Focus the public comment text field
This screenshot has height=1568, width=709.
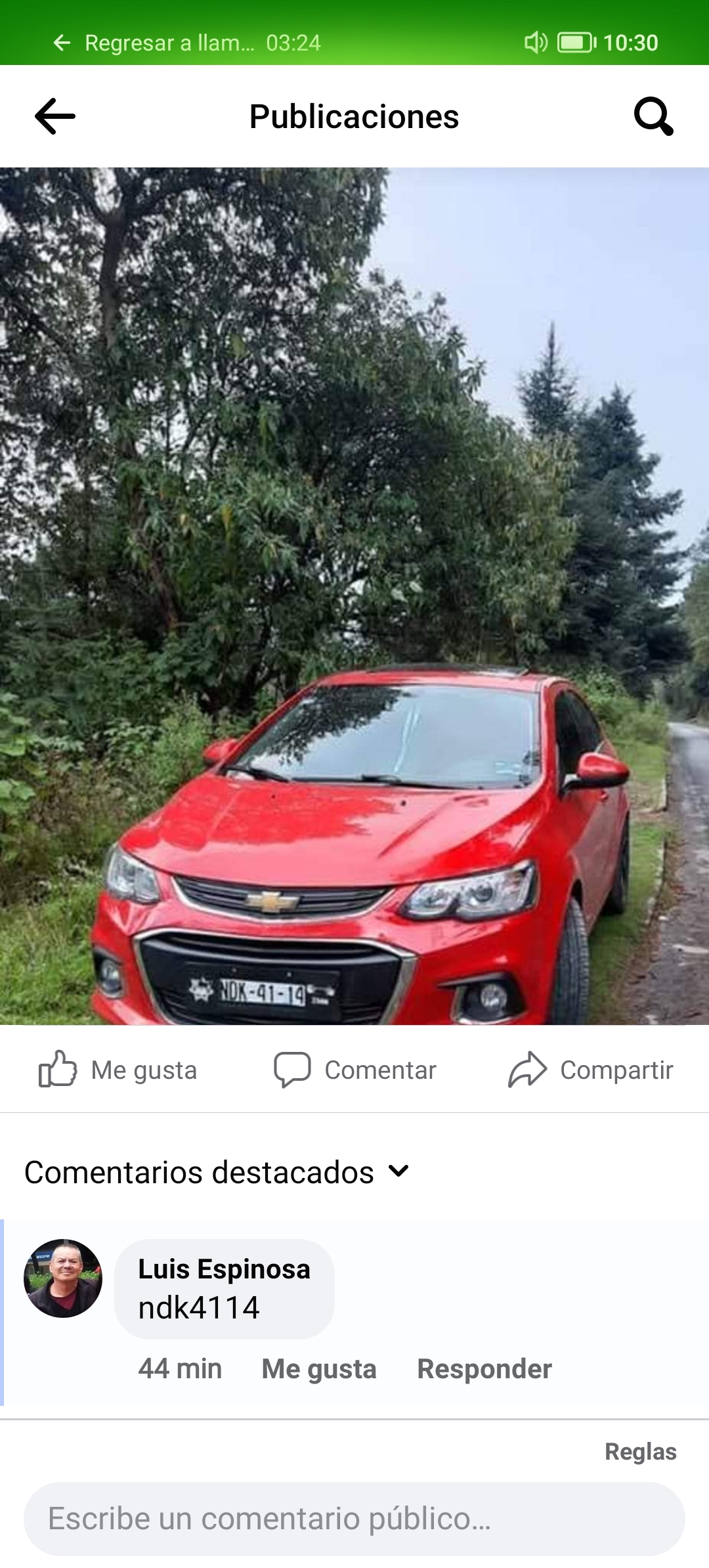click(354, 1519)
